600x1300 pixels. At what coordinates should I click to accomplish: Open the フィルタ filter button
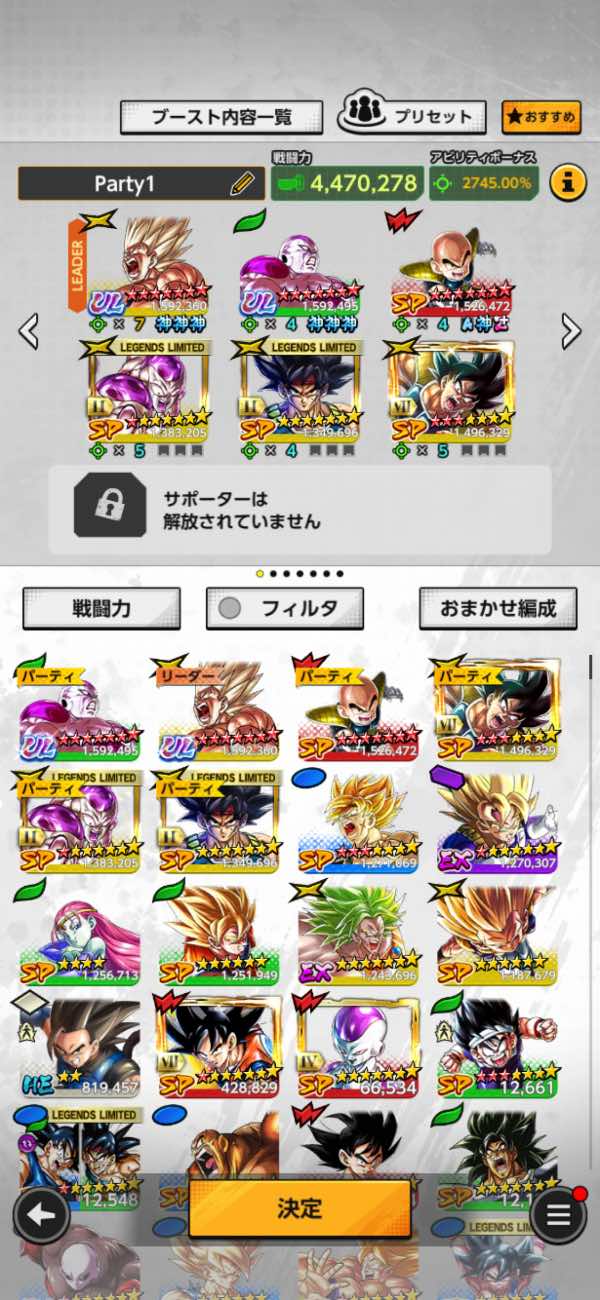[285, 608]
